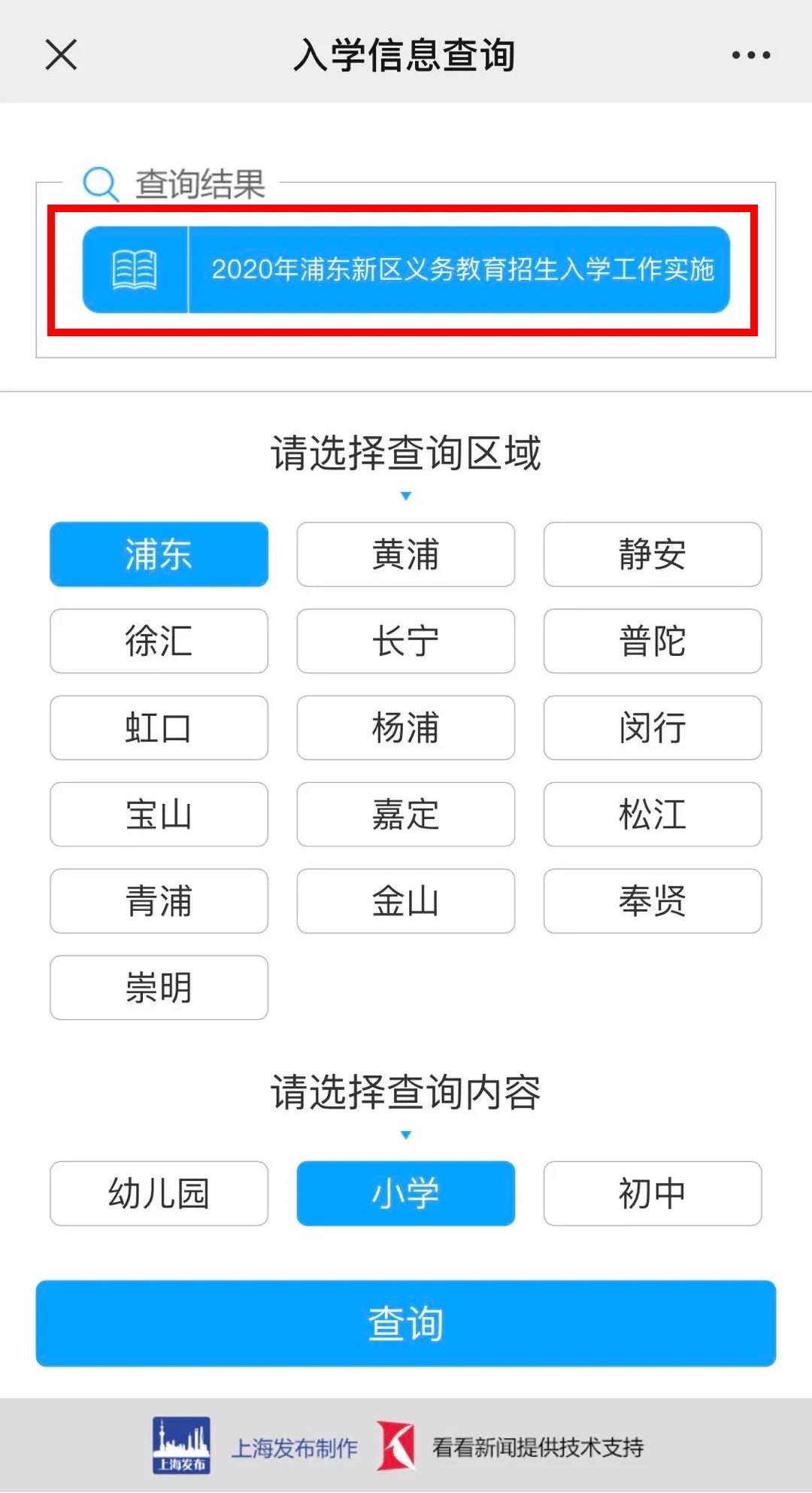
Task: Select the 松江 district
Action: pos(652,814)
